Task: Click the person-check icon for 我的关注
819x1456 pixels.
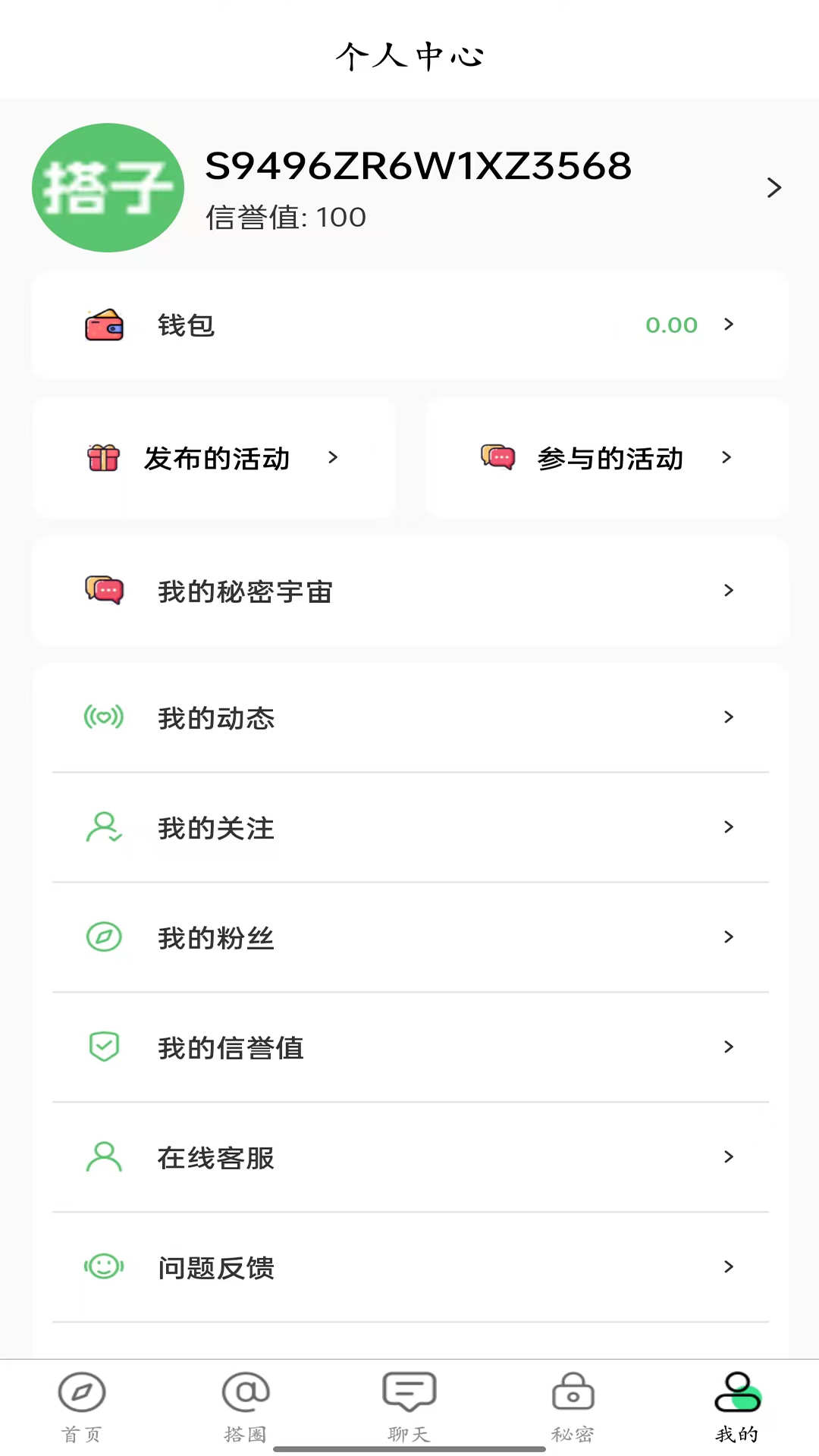Action: pos(102,827)
